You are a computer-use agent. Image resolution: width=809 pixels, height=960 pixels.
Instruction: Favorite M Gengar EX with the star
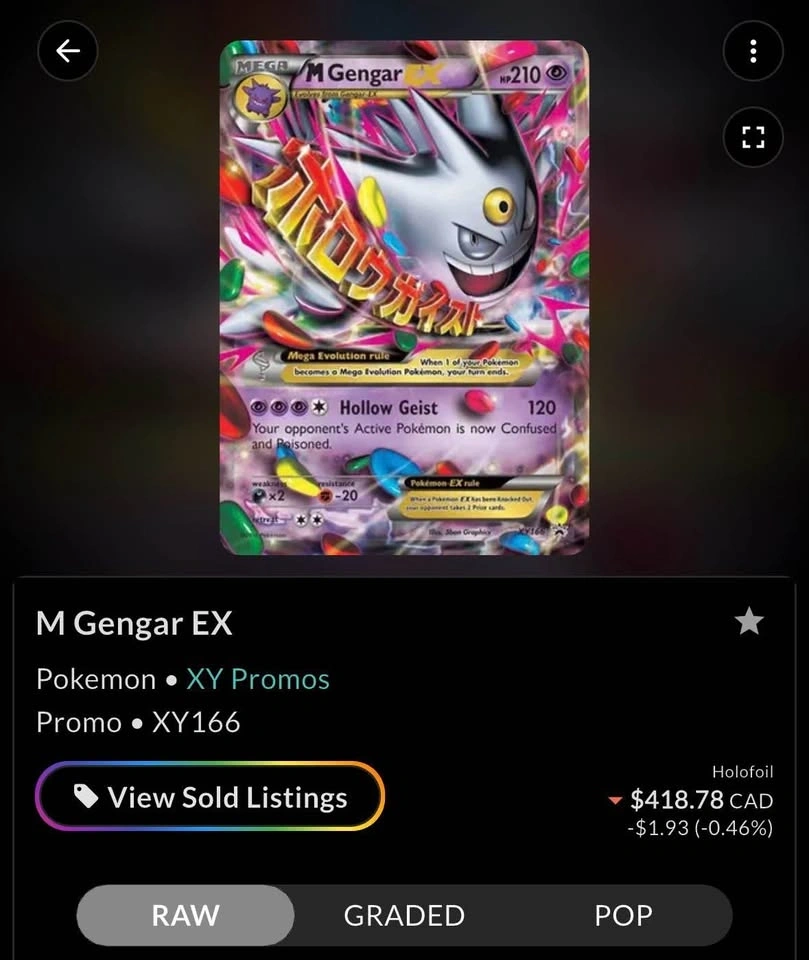[749, 623]
